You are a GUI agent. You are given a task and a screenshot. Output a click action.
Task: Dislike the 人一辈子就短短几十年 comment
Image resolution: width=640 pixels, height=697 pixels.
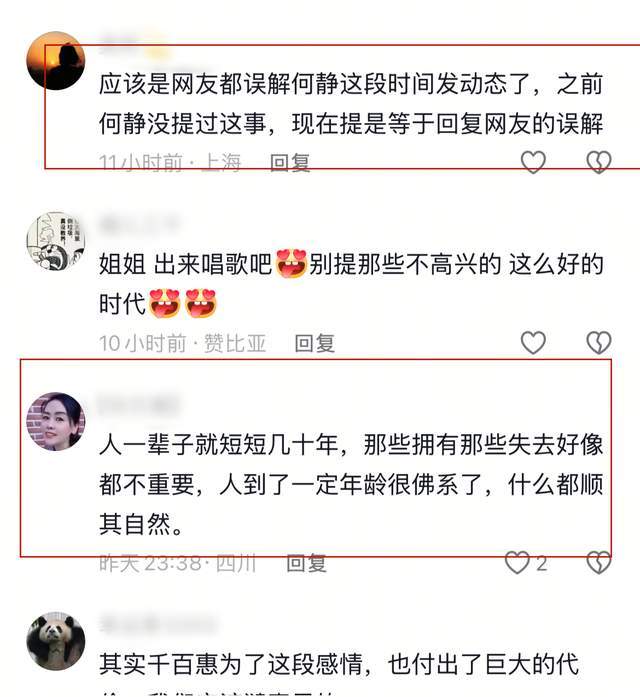click(598, 563)
